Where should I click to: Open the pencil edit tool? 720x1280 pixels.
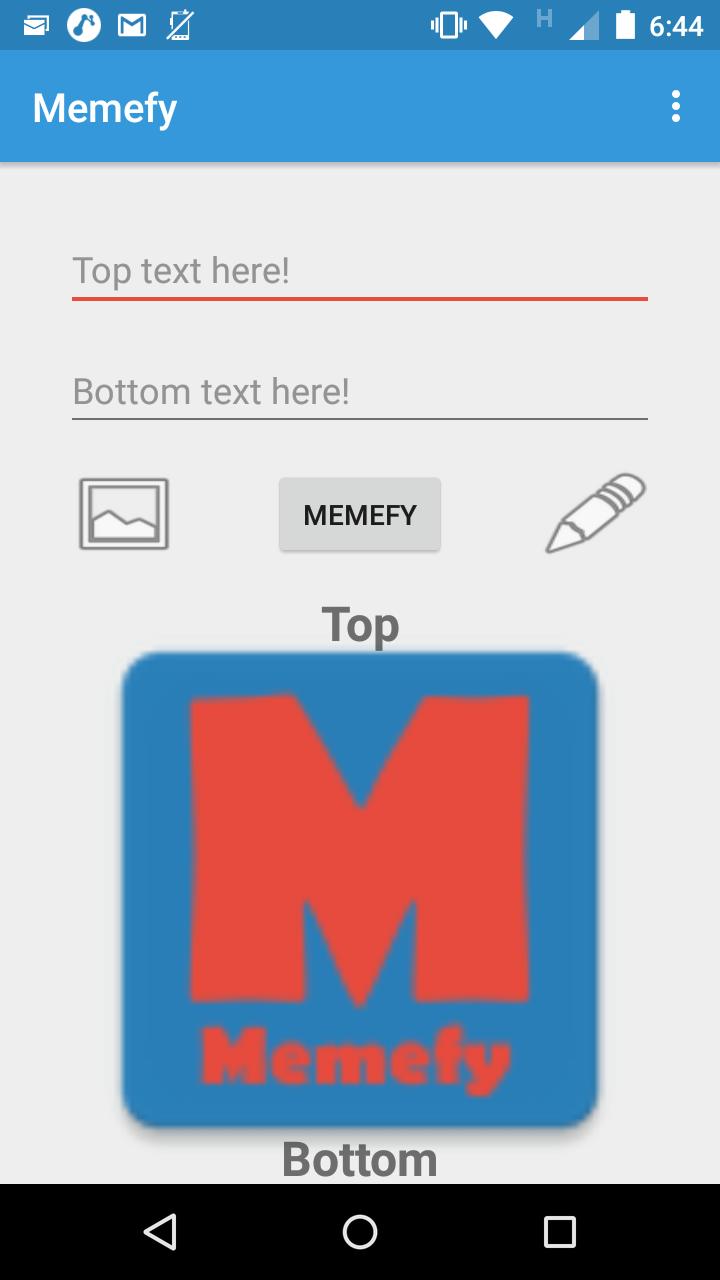[595, 513]
